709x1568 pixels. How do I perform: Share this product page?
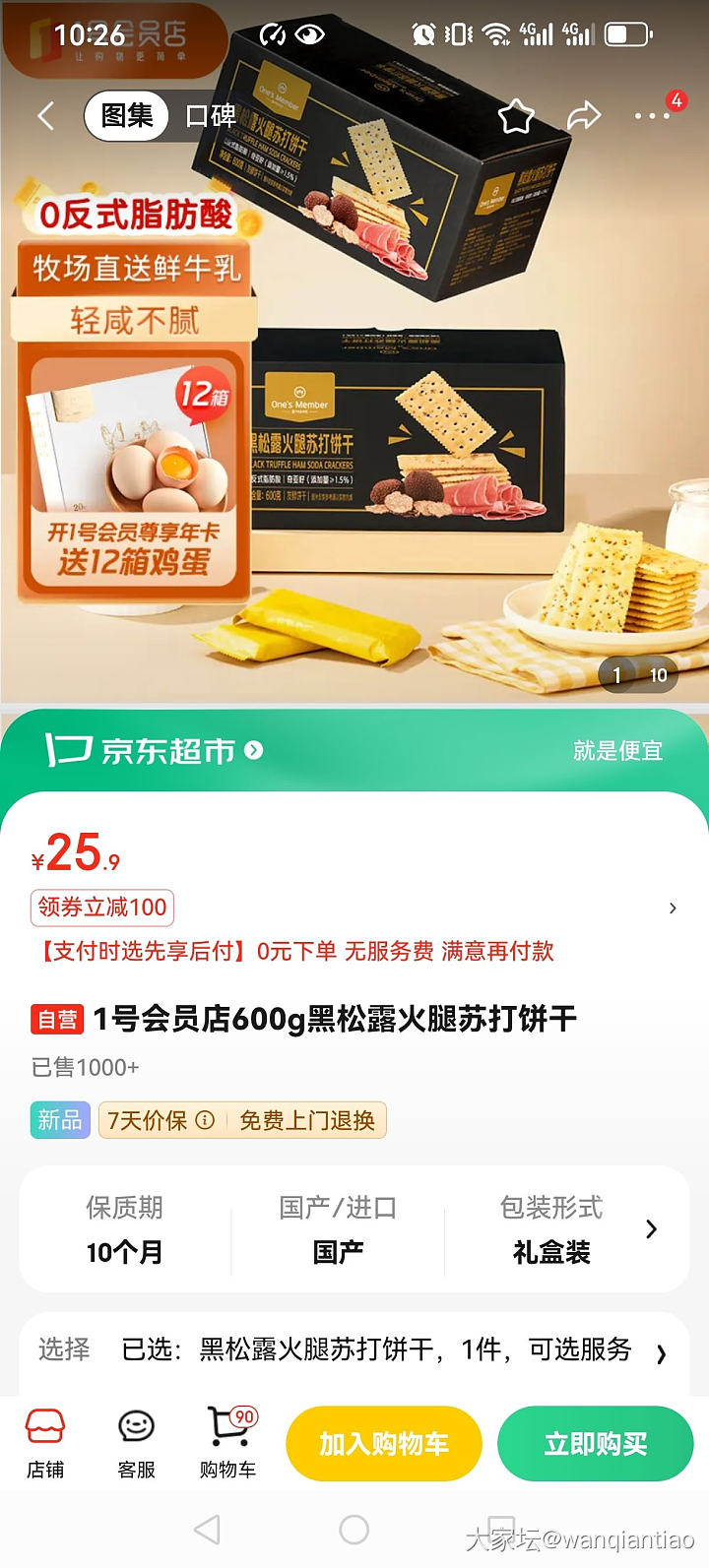coord(584,116)
